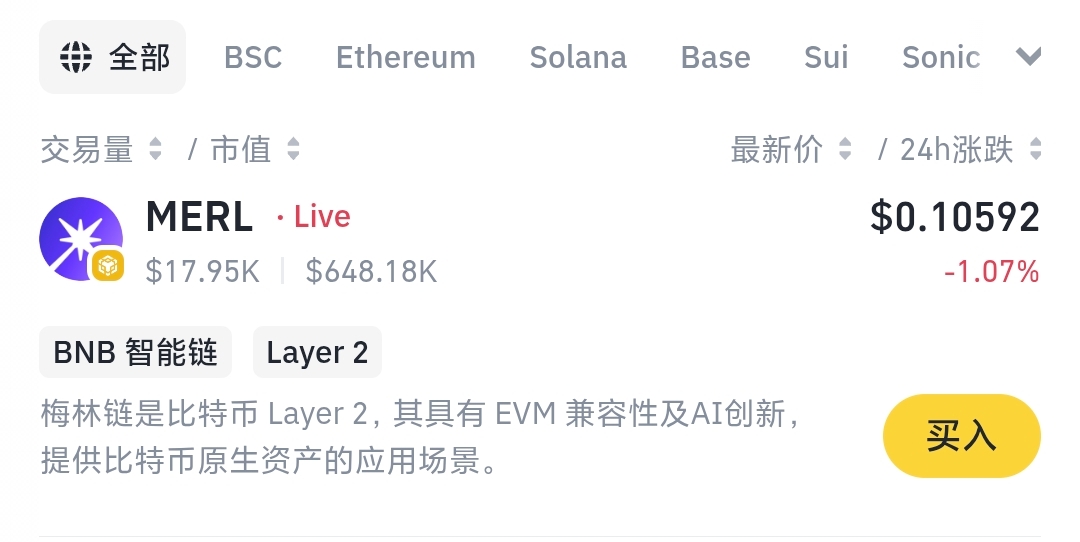Tap 买入 to buy MERL
This screenshot has height=542, width=1080.
point(961,436)
